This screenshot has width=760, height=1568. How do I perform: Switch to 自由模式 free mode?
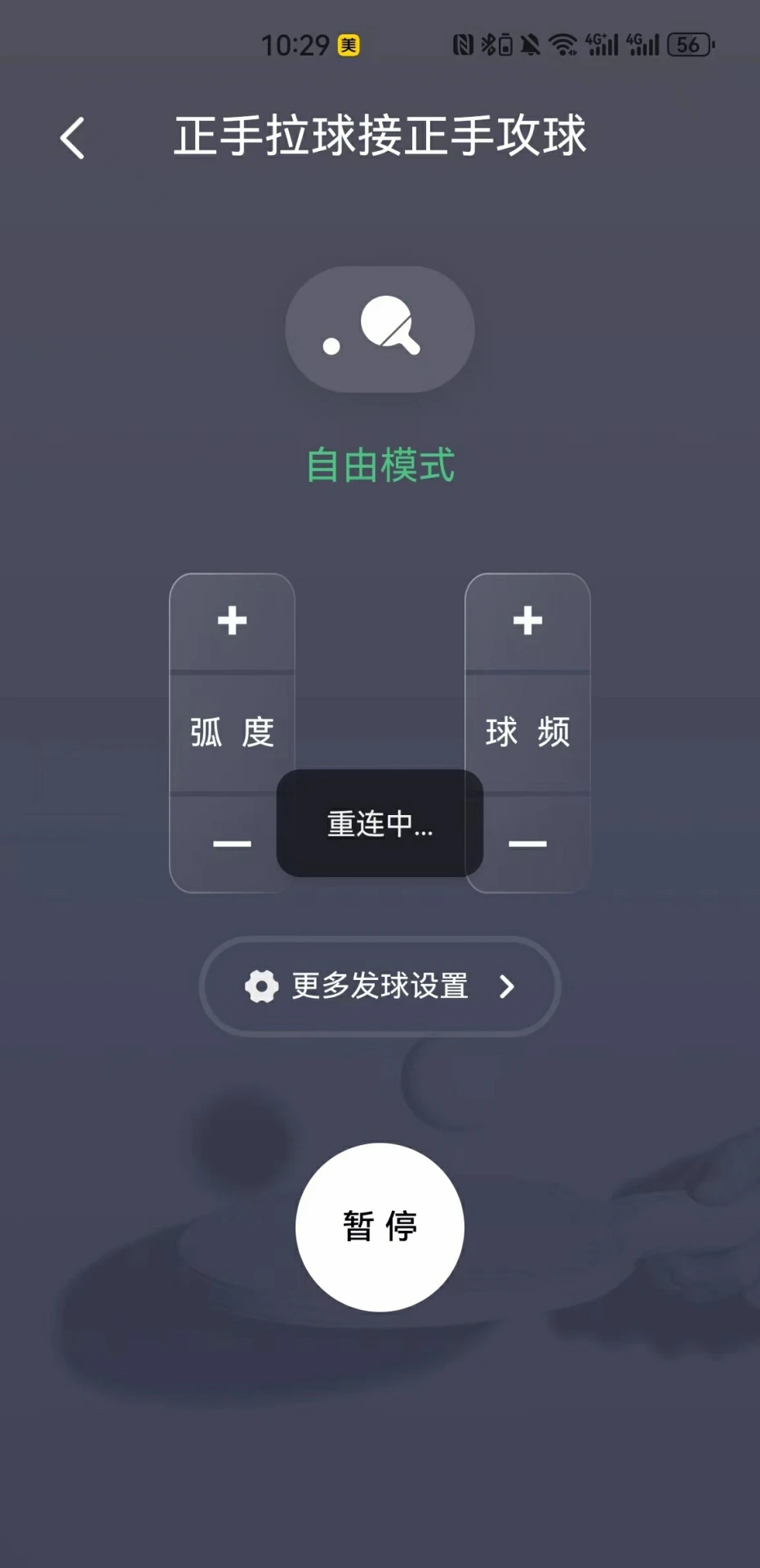click(x=380, y=464)
